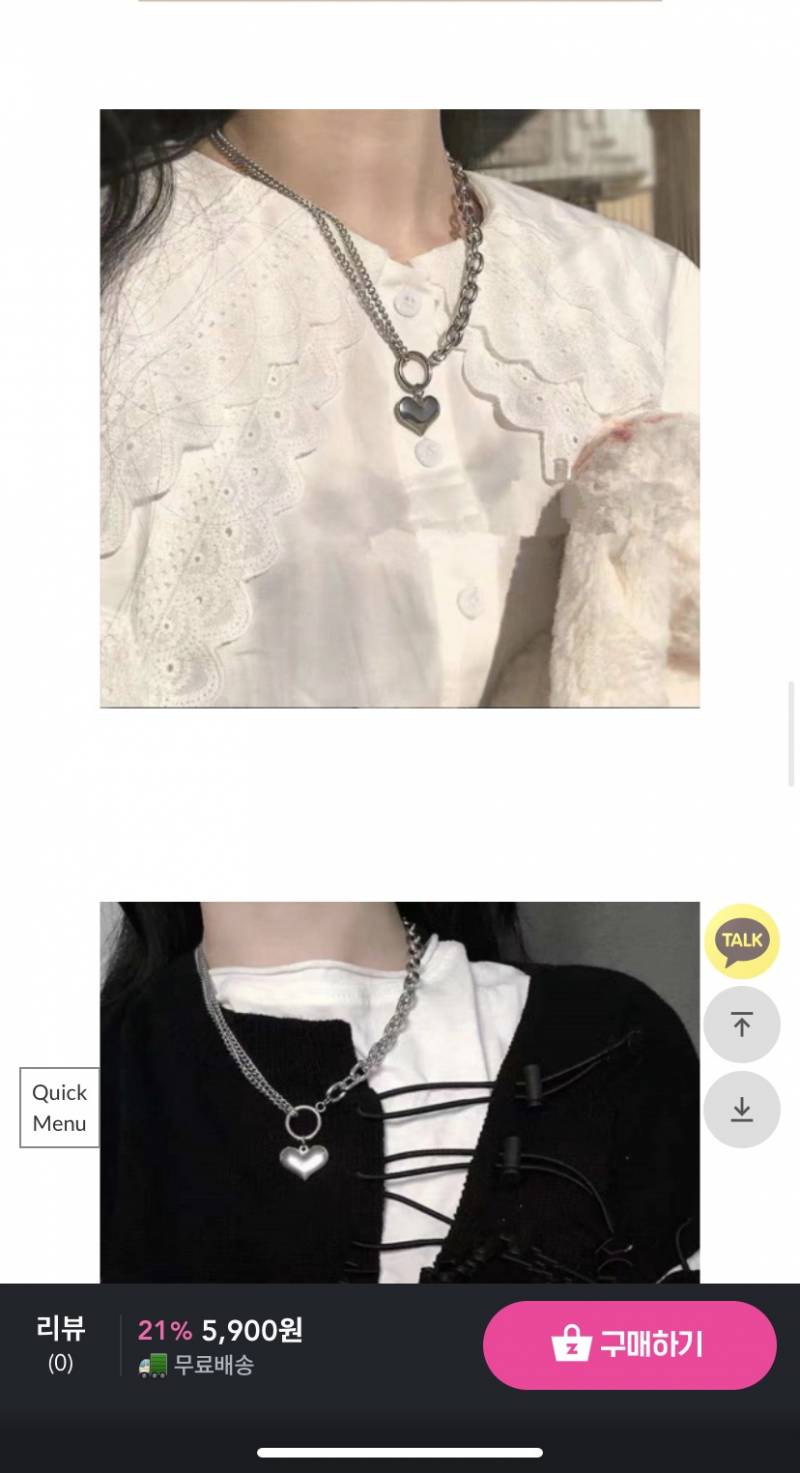Open the 리뷰 reviews section

60,1329
